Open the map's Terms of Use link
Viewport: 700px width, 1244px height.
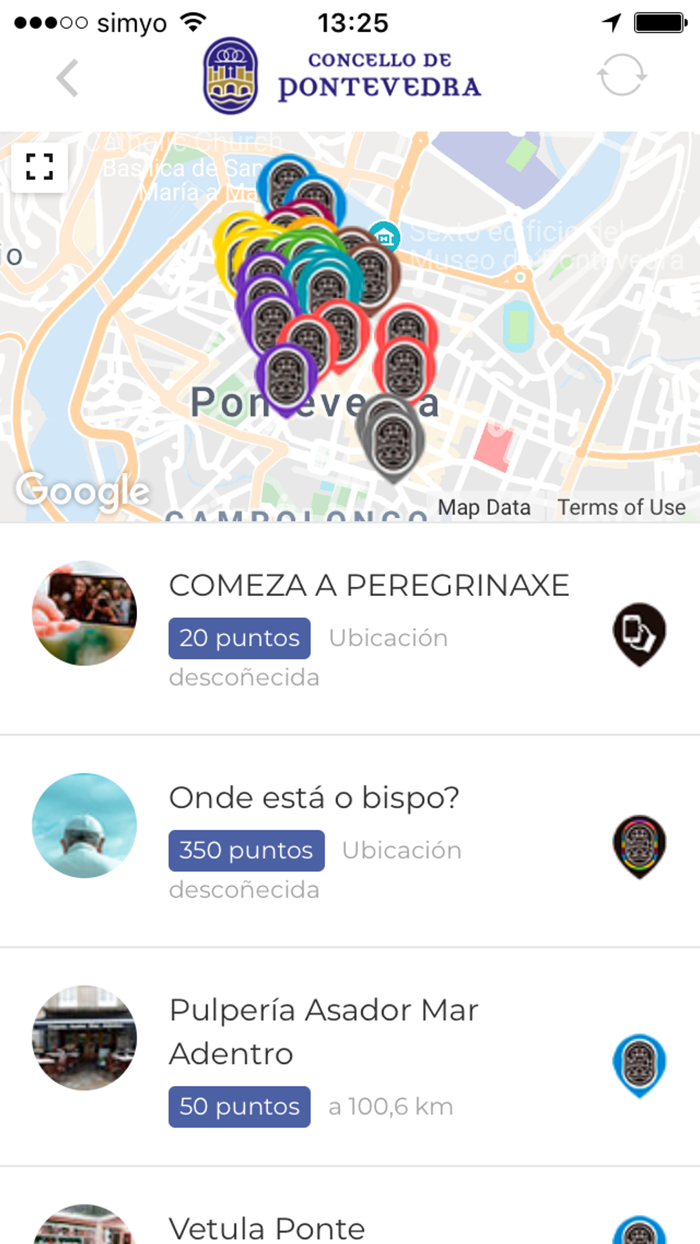622,507
